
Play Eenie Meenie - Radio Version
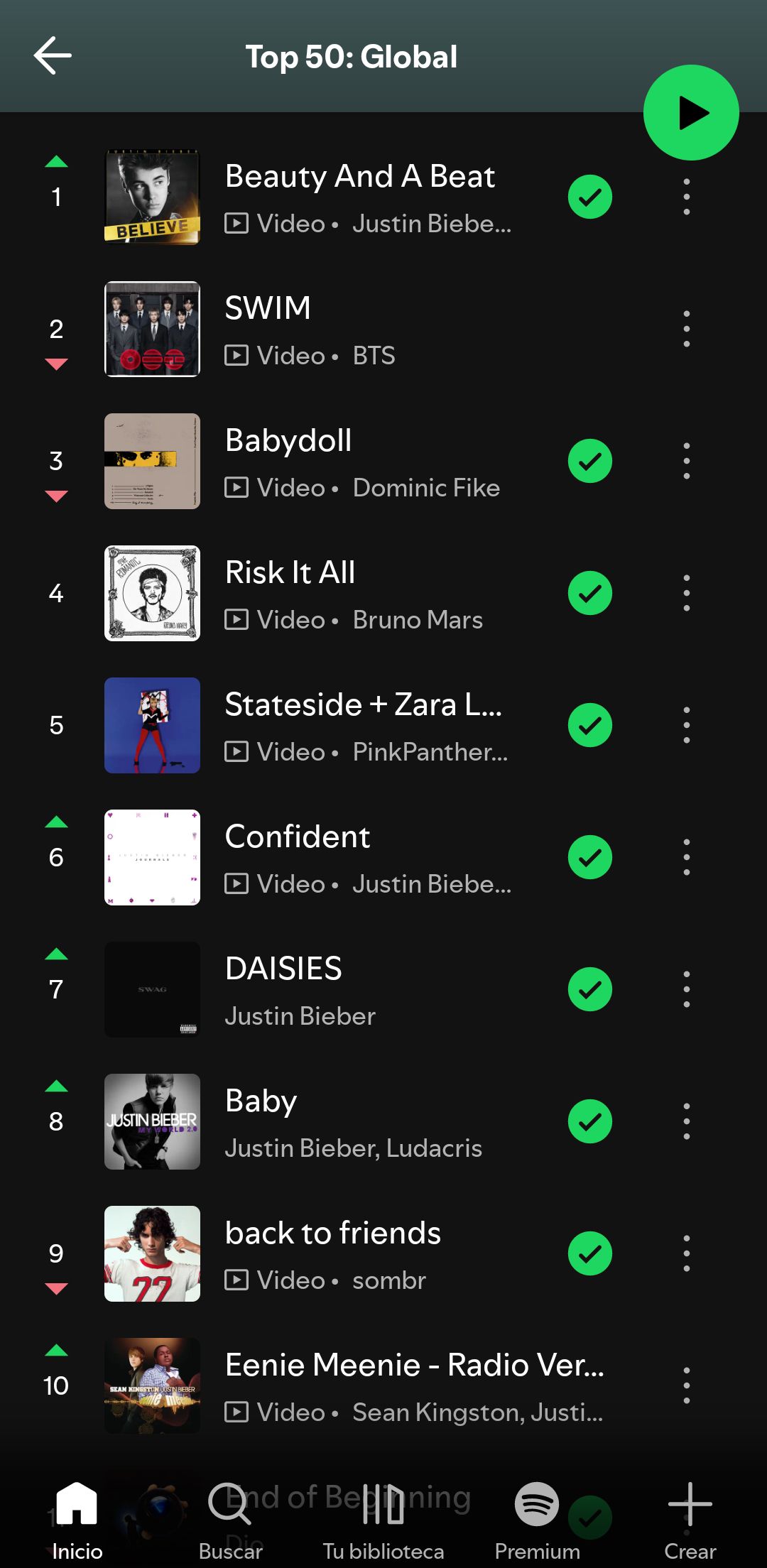pos(383,1386)
